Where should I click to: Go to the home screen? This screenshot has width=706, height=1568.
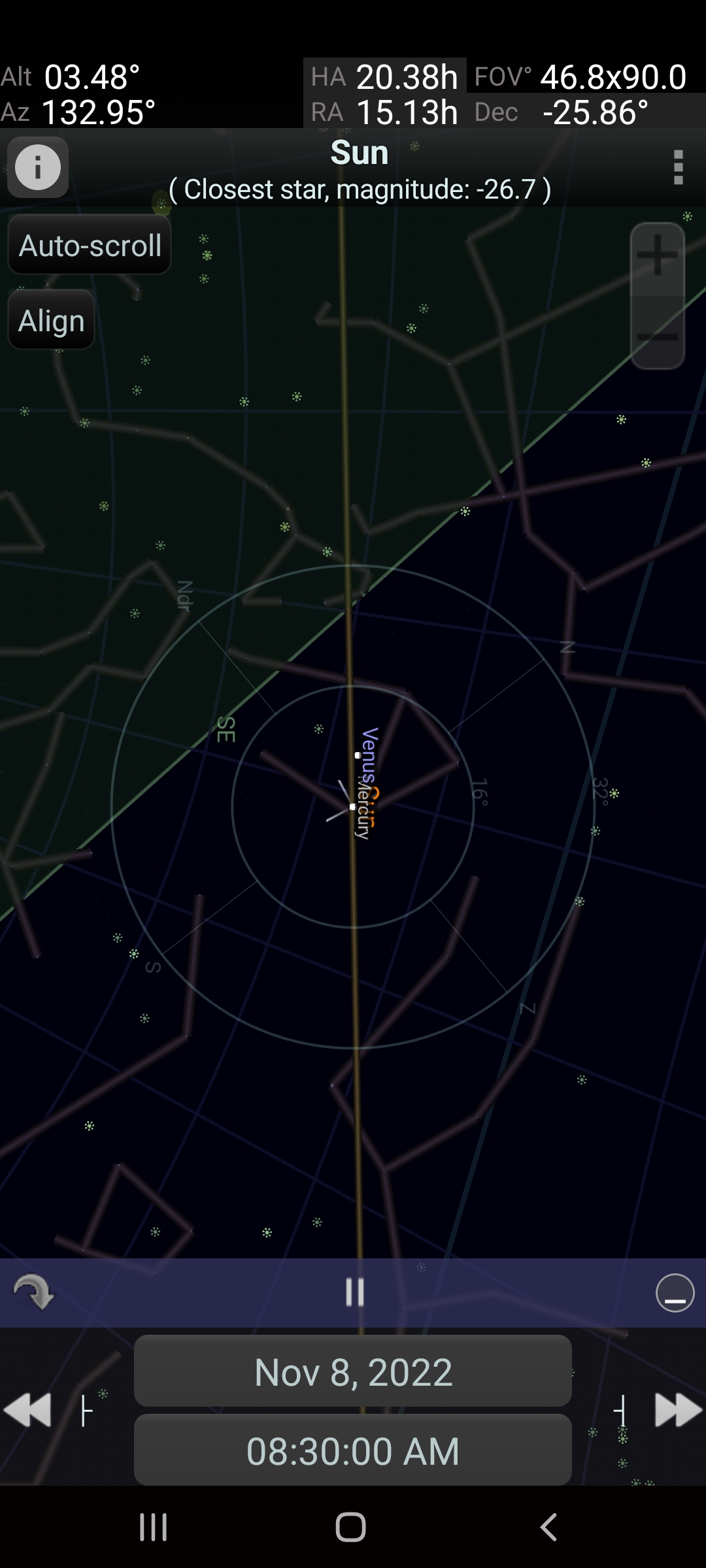tap(351, 1527)
